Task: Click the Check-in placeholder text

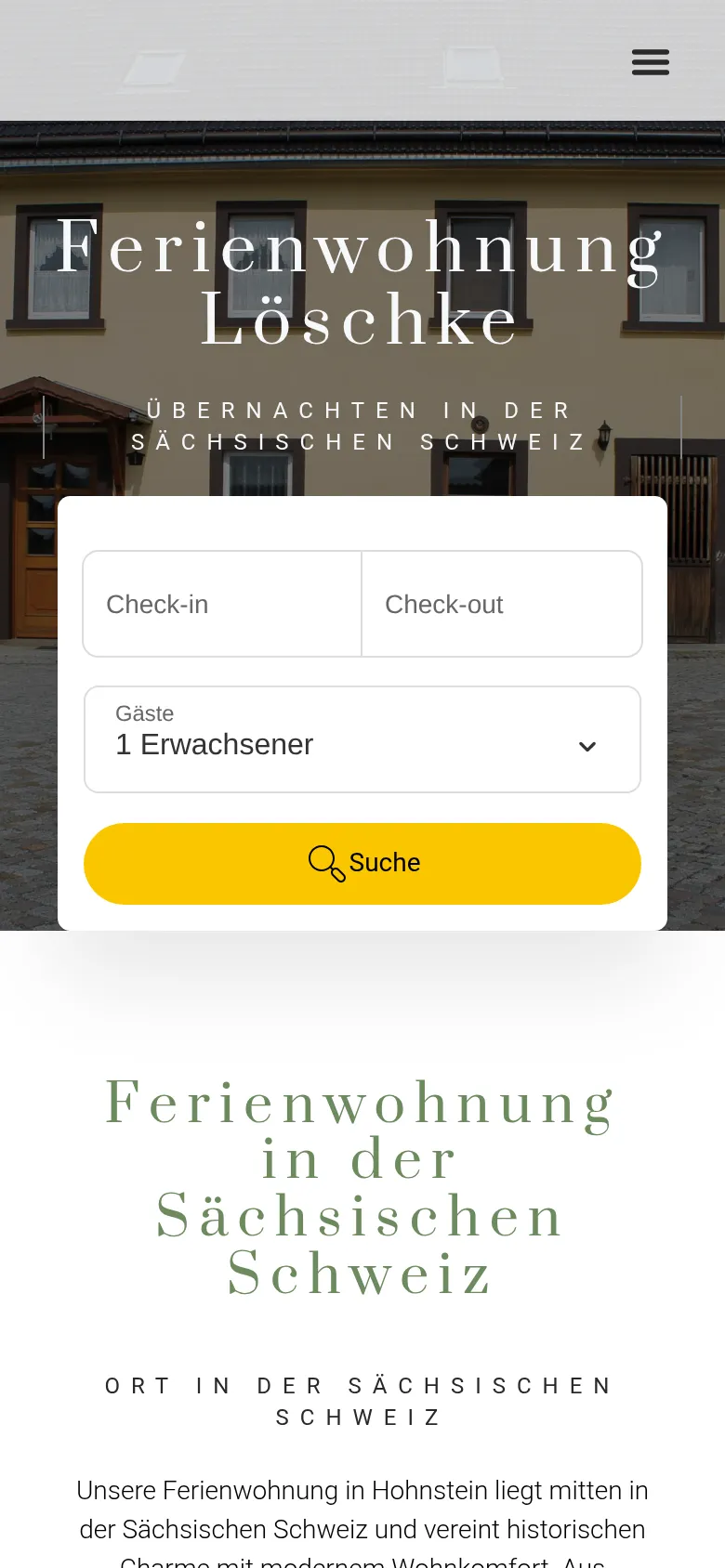Action: coord(157,604)
